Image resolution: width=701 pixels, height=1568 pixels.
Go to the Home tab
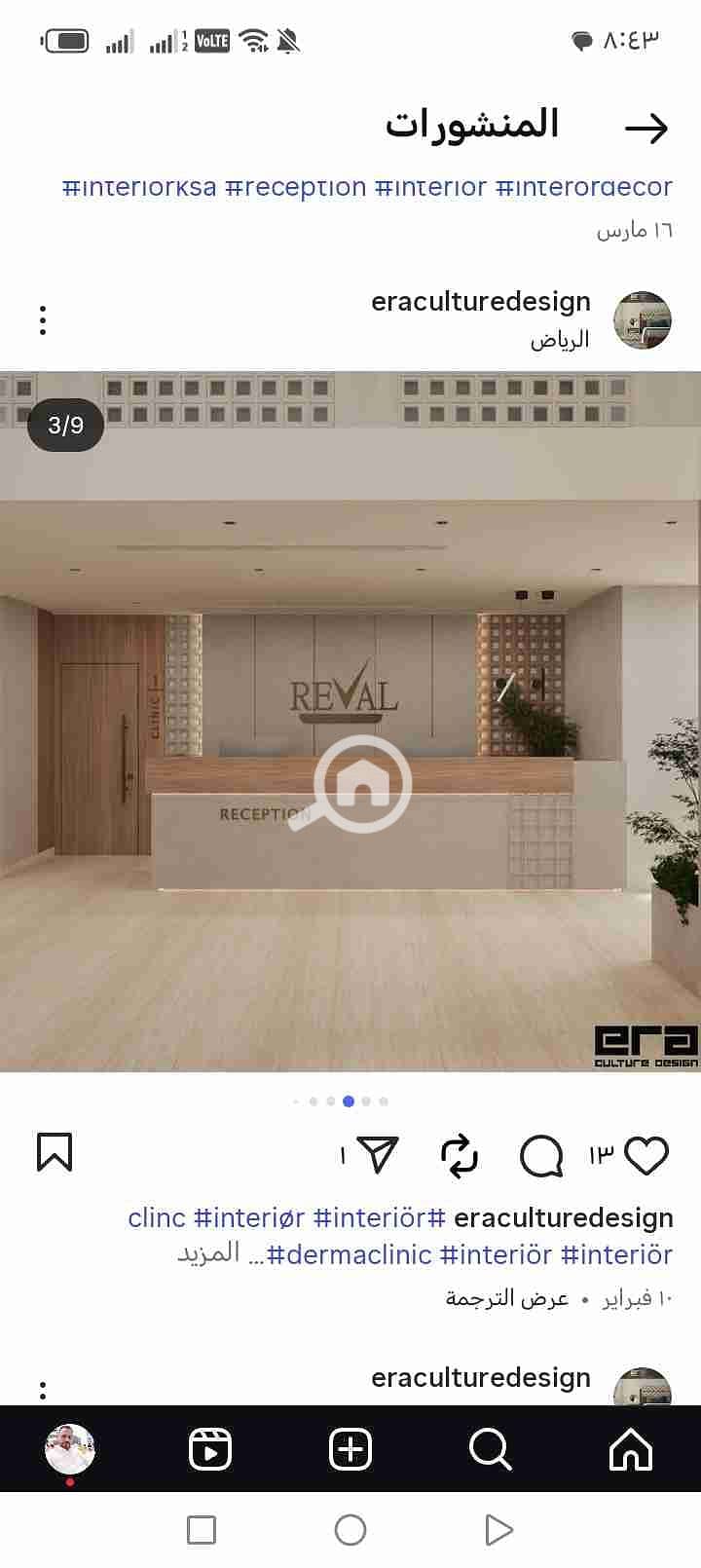click(x=630, y=1449)
